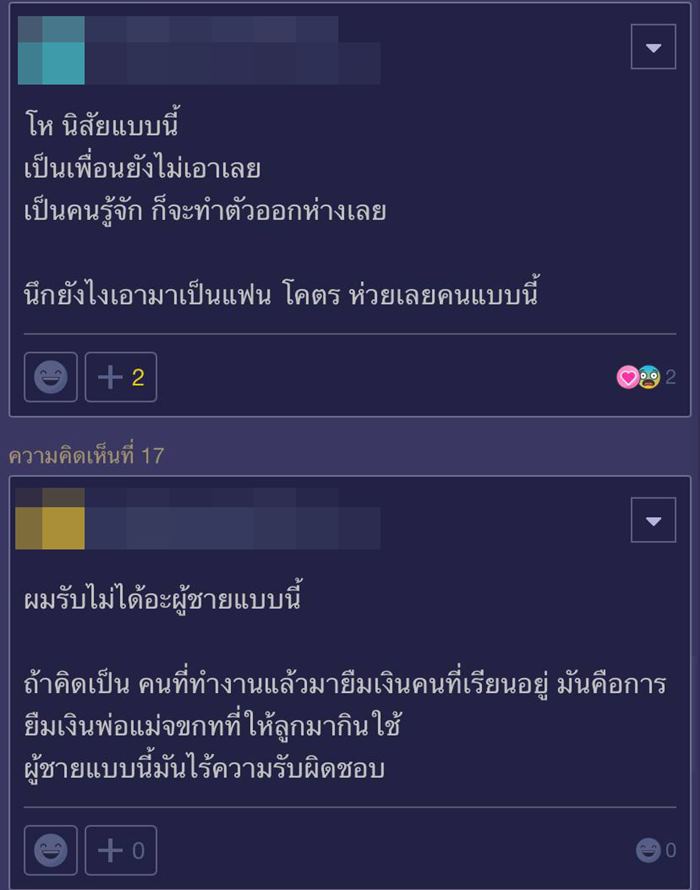View reactions on the first comment
The image size is (700, 890).
point(640,377)
